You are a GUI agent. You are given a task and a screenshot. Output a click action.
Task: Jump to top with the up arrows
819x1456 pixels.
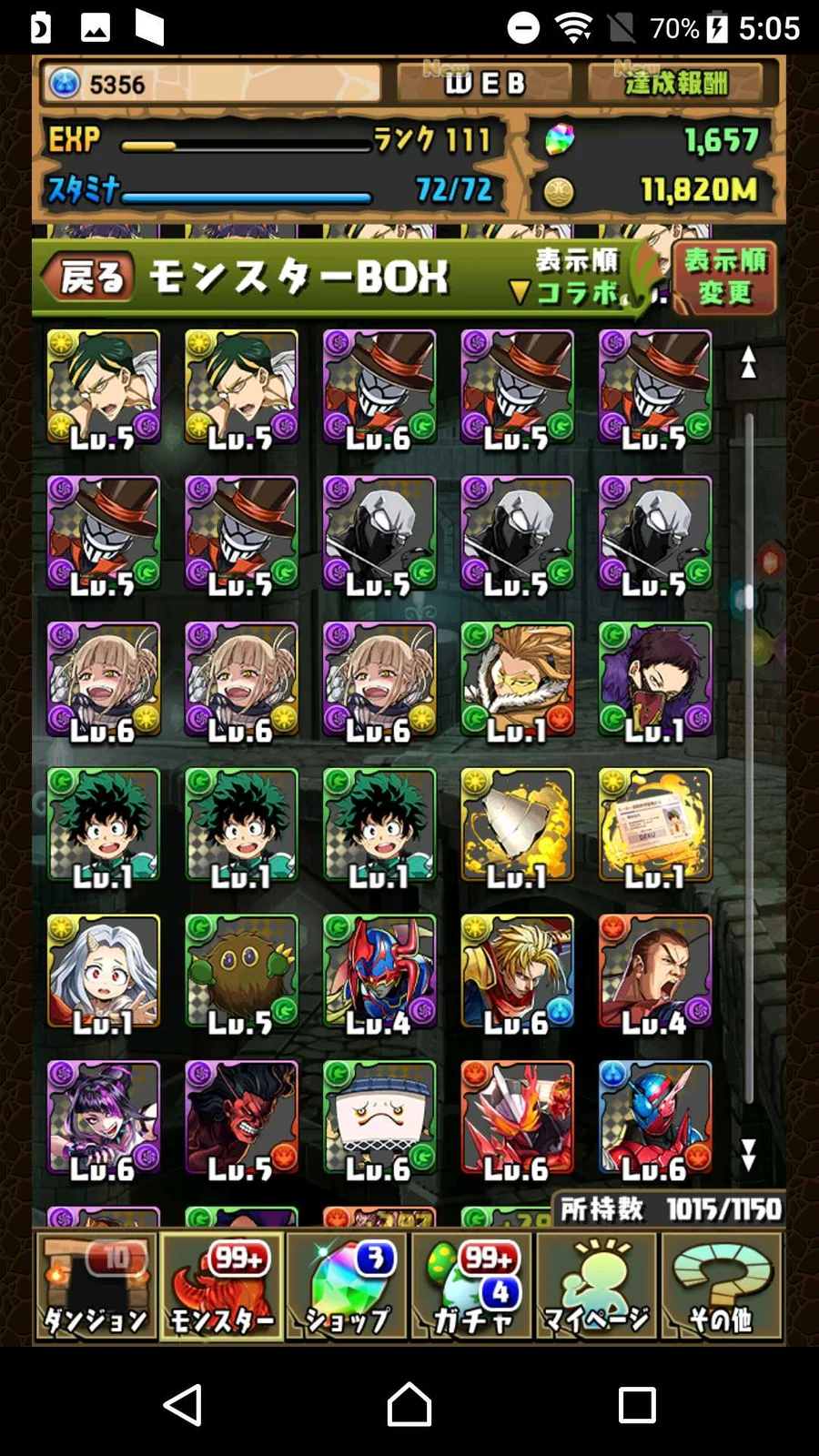(x=748, y=362)
